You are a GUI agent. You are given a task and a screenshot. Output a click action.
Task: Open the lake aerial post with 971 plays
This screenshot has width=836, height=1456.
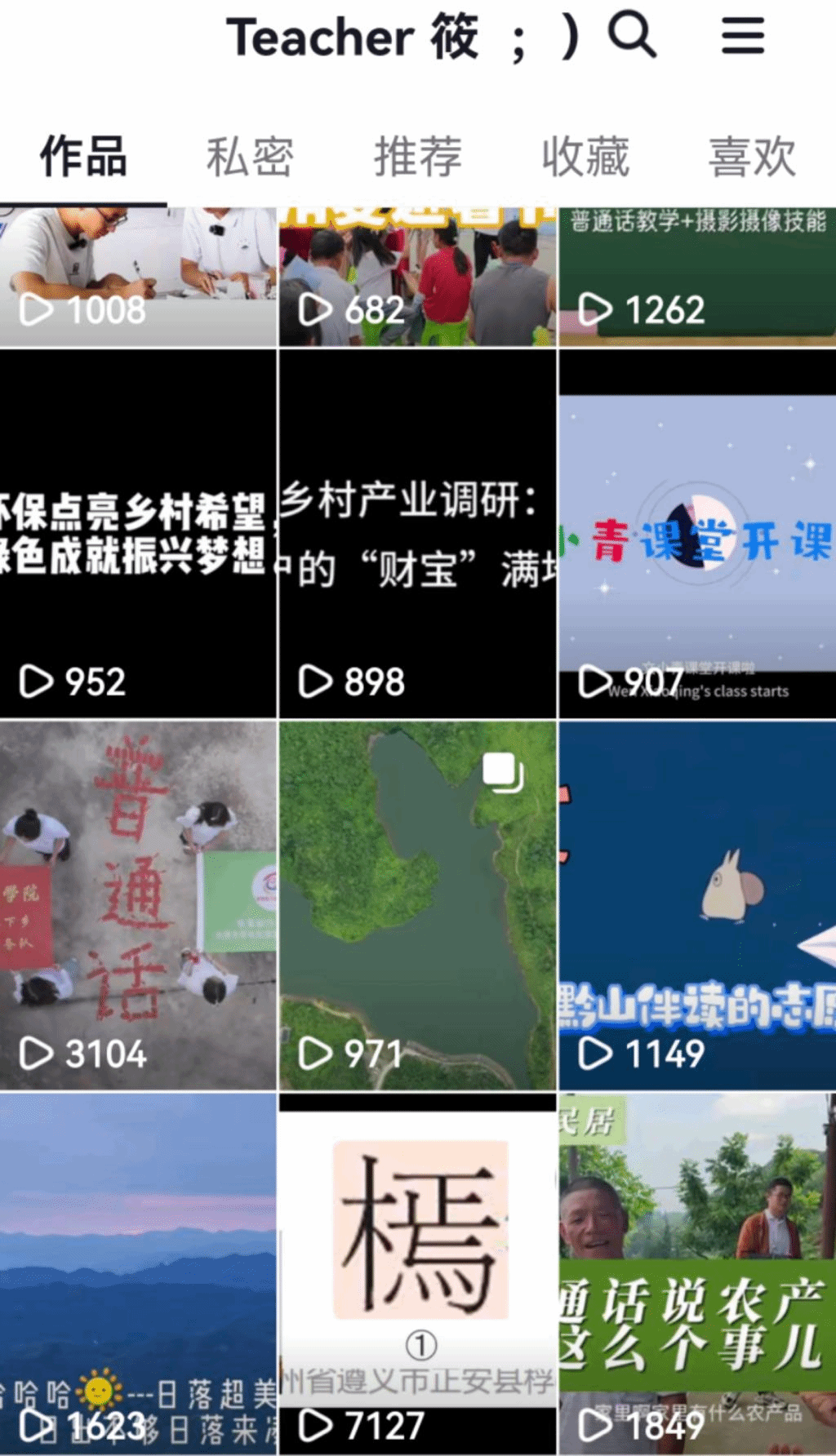(x=417, y=906)
